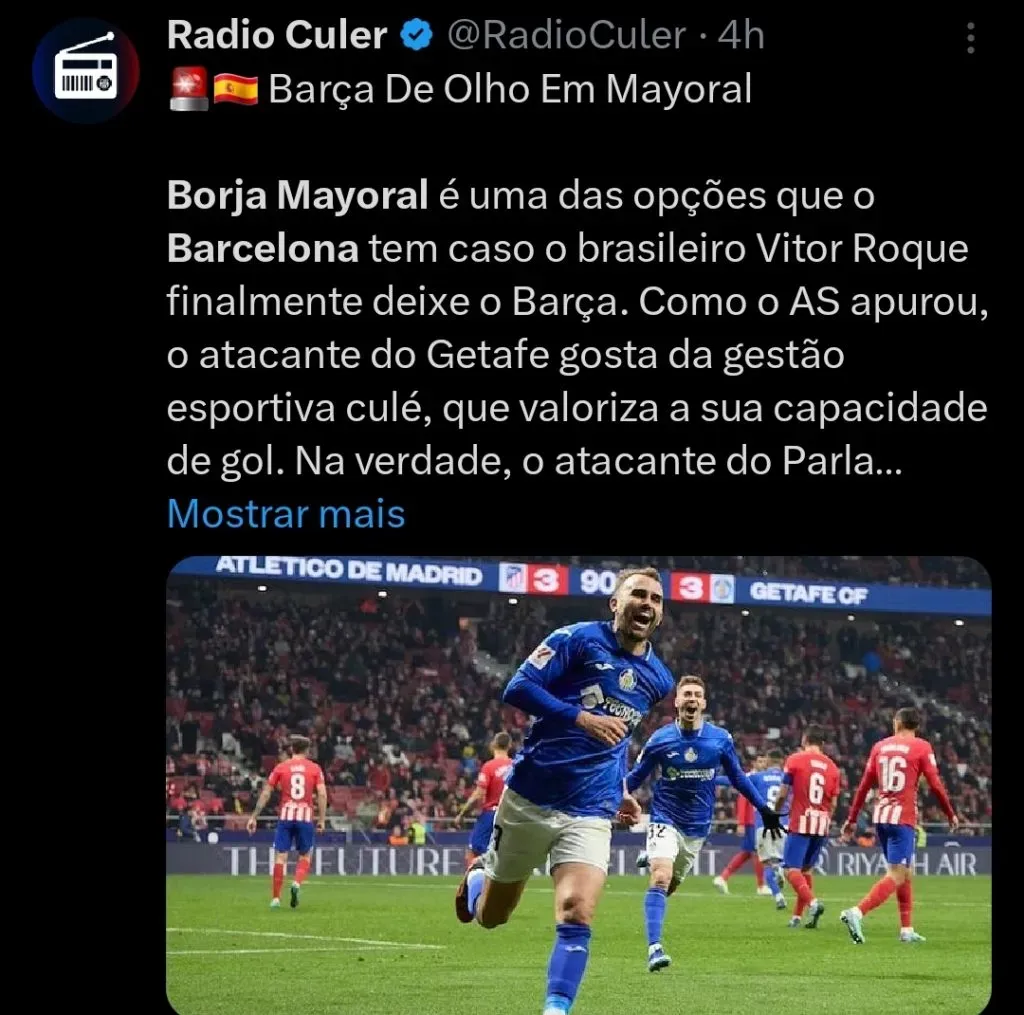Expand the tweet with Mostrar mais
Viewport: 1024px width, 1015px height.
point(286,514)
